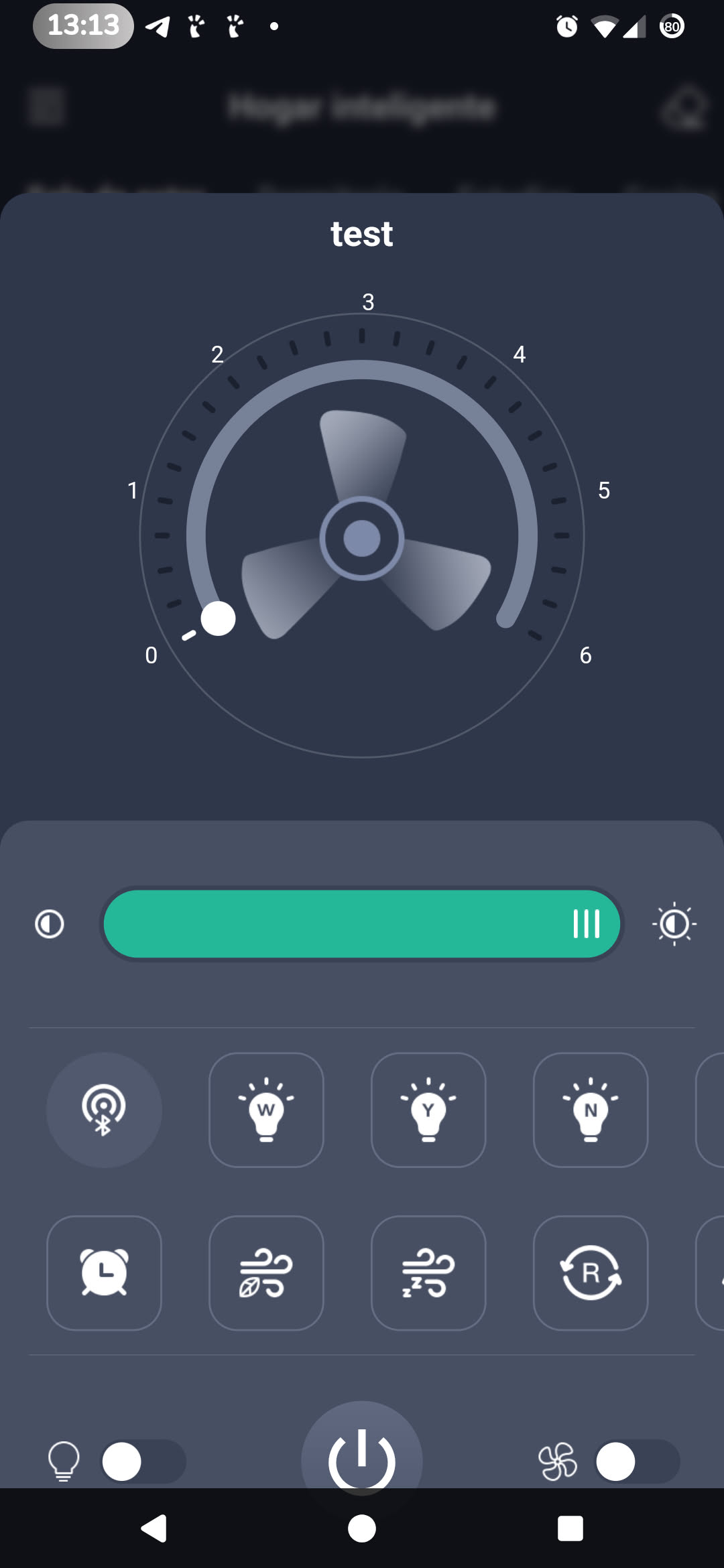Go to the system home screen
The width and height of the screenshot is (724, 1568).
point(362,1528)
